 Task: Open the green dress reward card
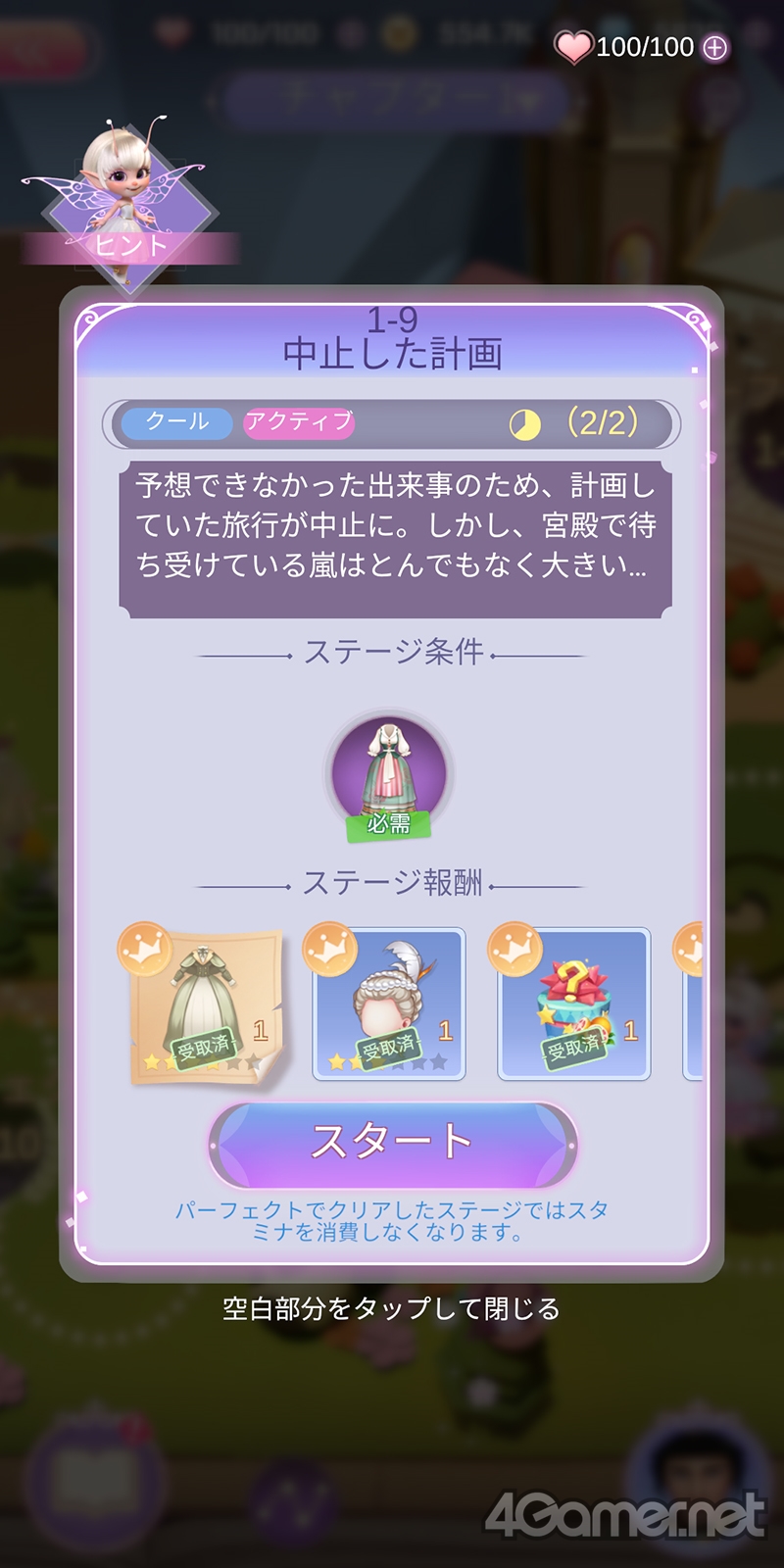[207, 1006]
